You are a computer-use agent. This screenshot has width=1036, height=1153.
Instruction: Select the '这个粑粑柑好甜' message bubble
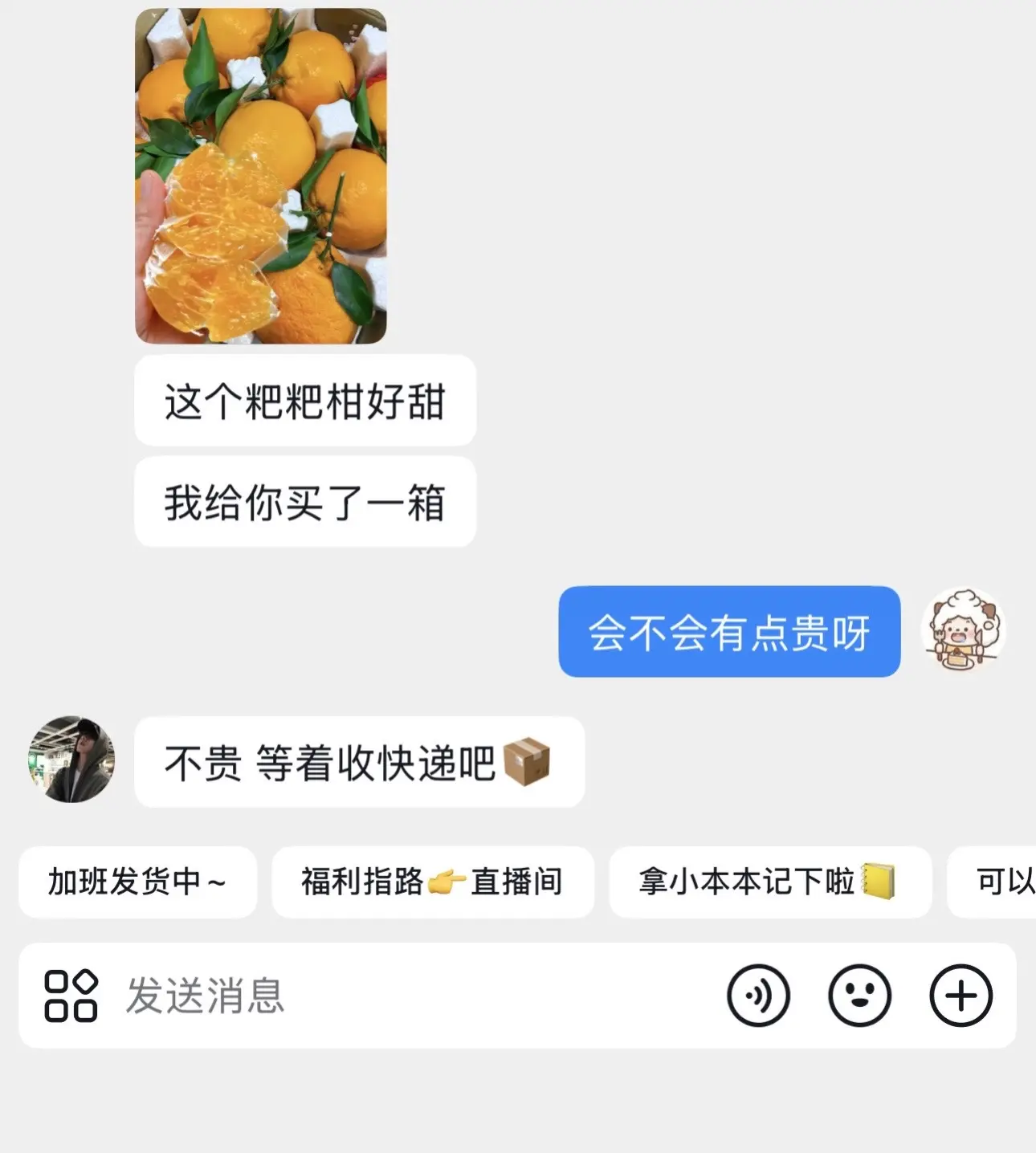pos(305,401)
